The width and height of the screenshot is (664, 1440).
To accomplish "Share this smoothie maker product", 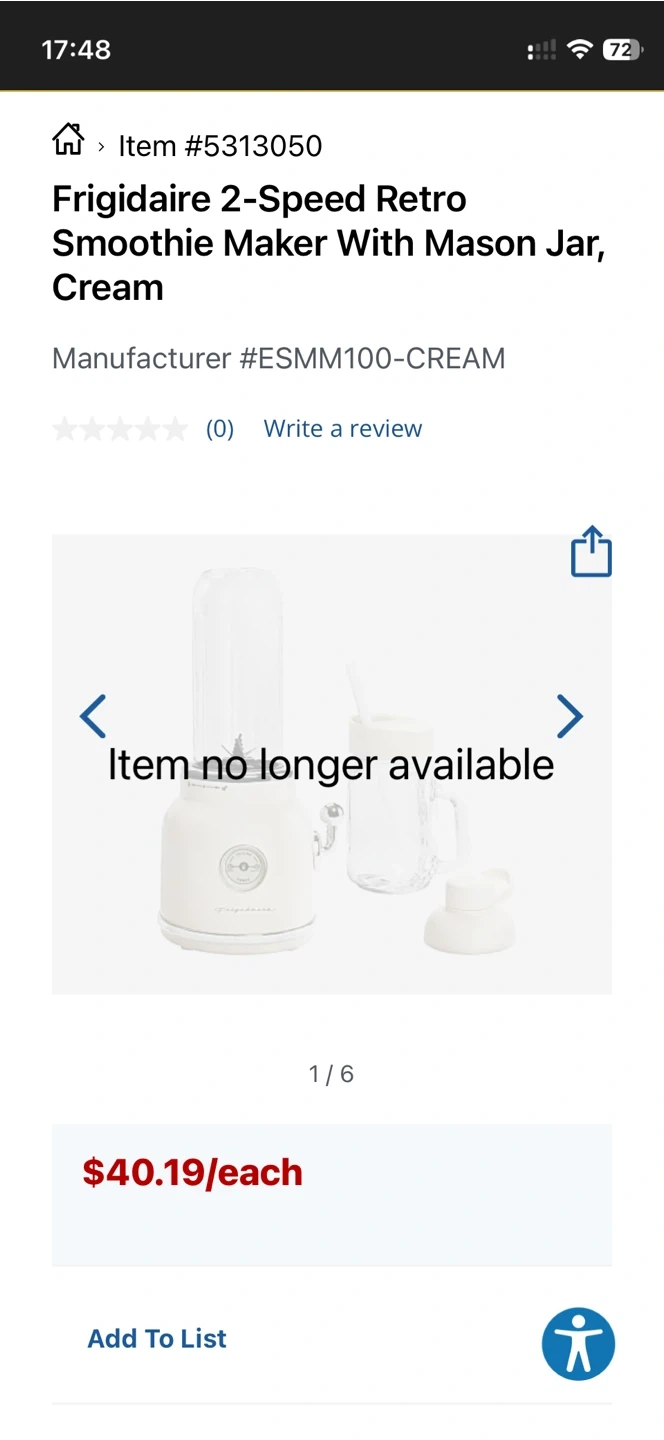I will tap(590, 552).
